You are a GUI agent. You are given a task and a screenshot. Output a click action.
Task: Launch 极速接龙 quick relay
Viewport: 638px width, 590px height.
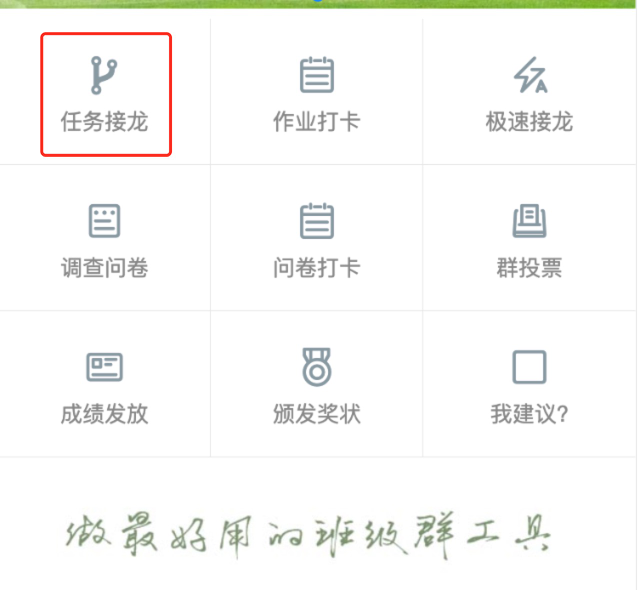(x=529, y=95)
